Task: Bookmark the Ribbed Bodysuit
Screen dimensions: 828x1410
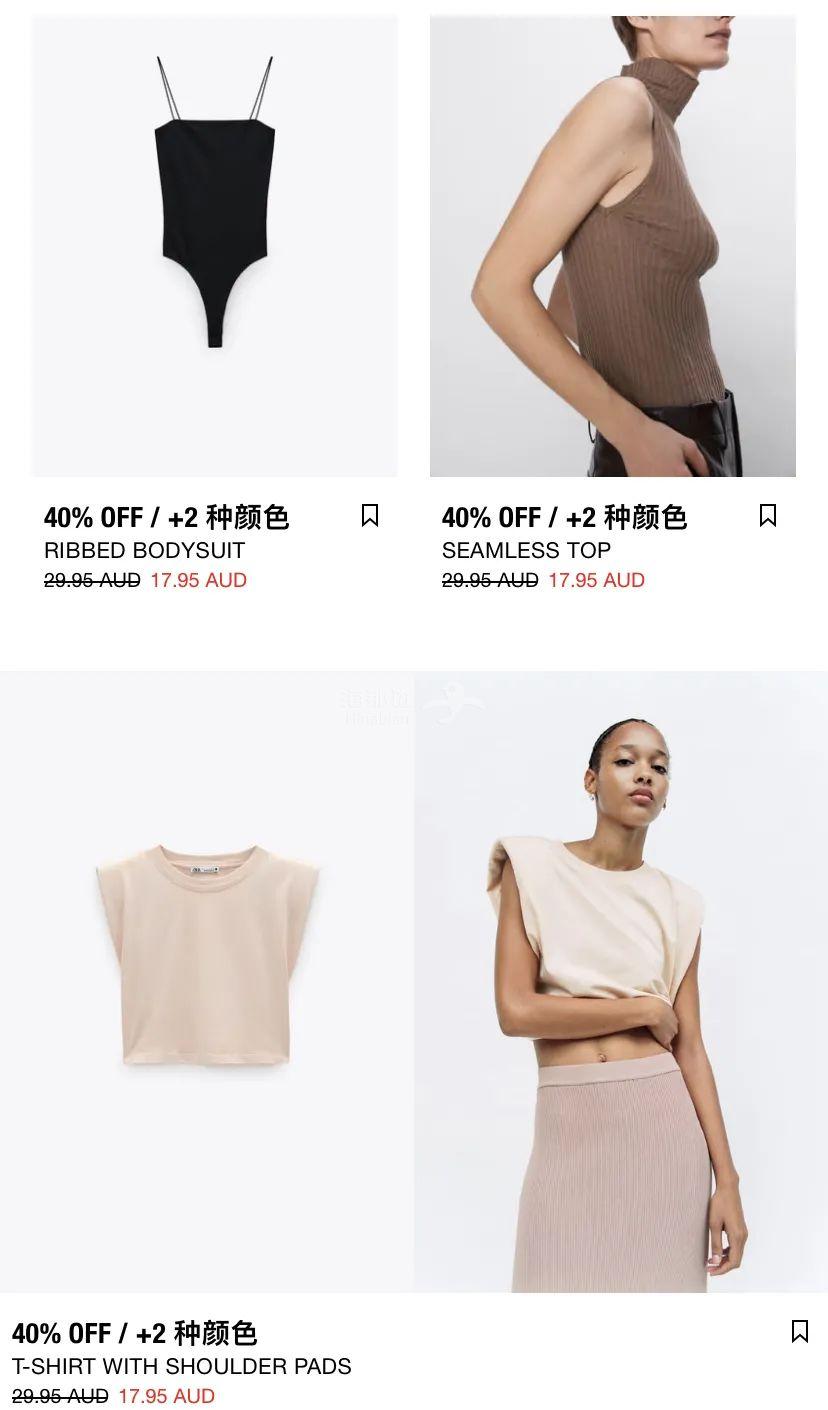Action: [x=369, y=515]
